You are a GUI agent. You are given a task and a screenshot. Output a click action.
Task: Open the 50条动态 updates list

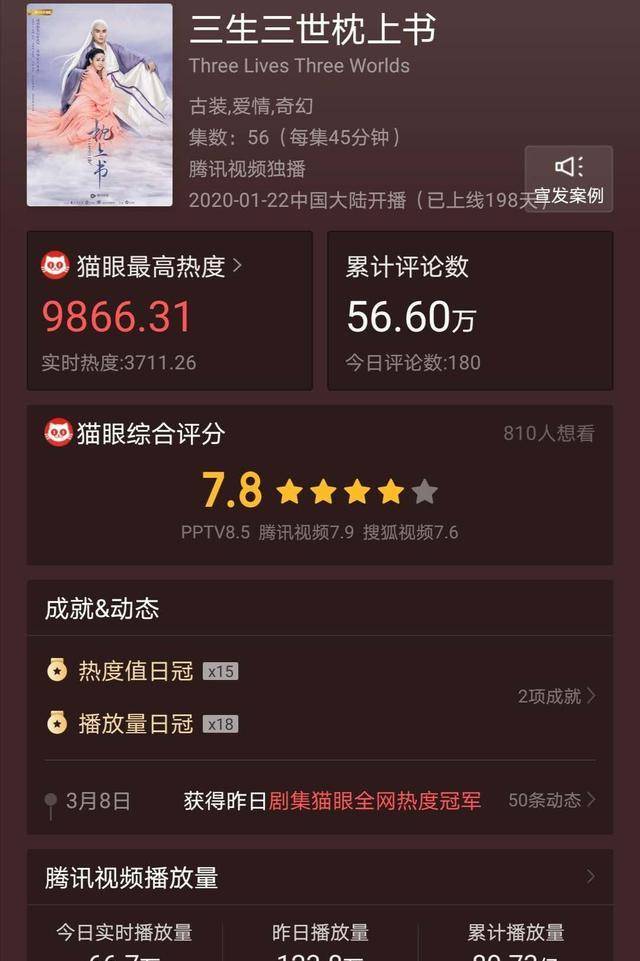552,800
